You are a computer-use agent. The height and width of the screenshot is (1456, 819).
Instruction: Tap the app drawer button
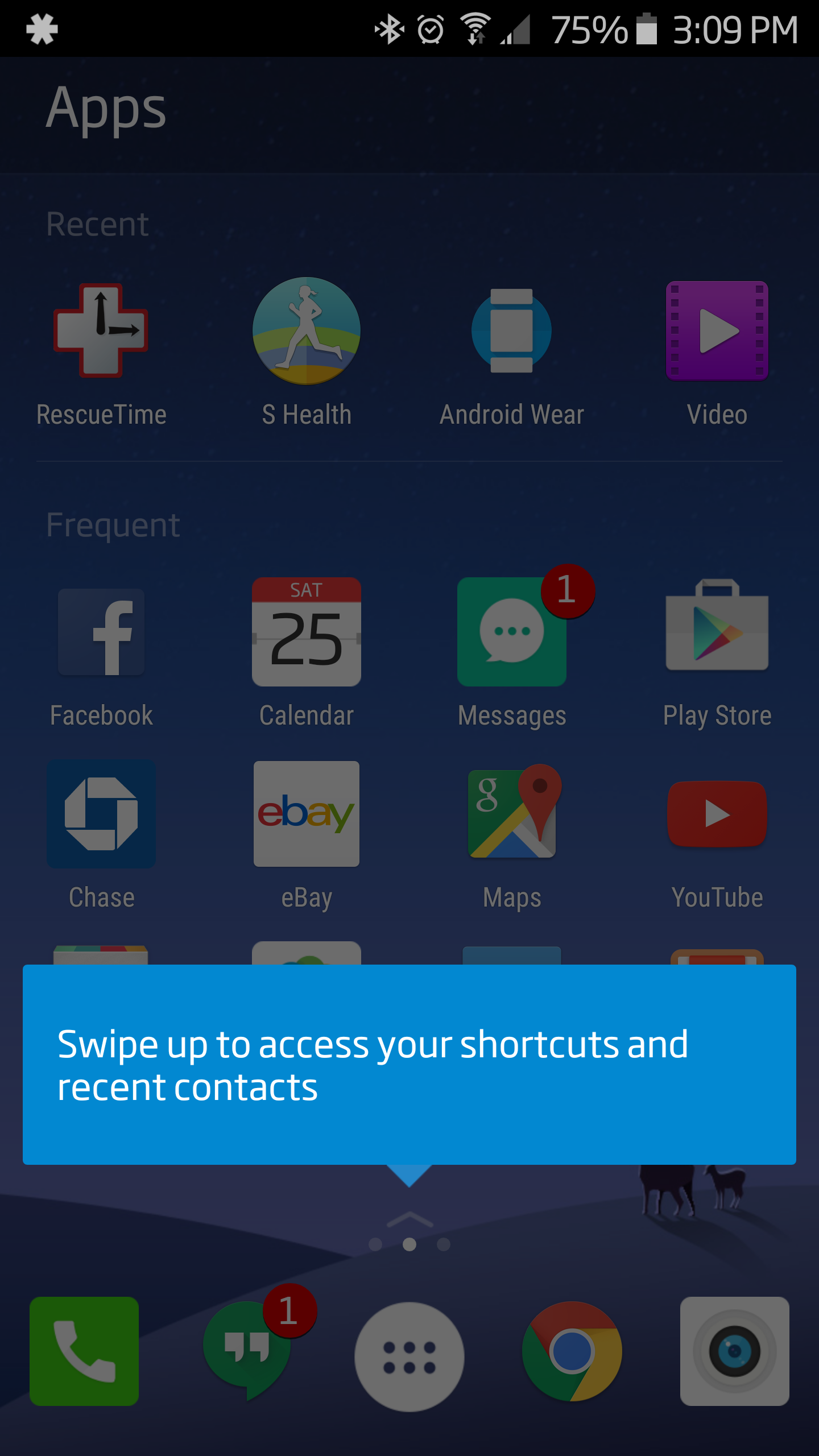pos(409,1356)
